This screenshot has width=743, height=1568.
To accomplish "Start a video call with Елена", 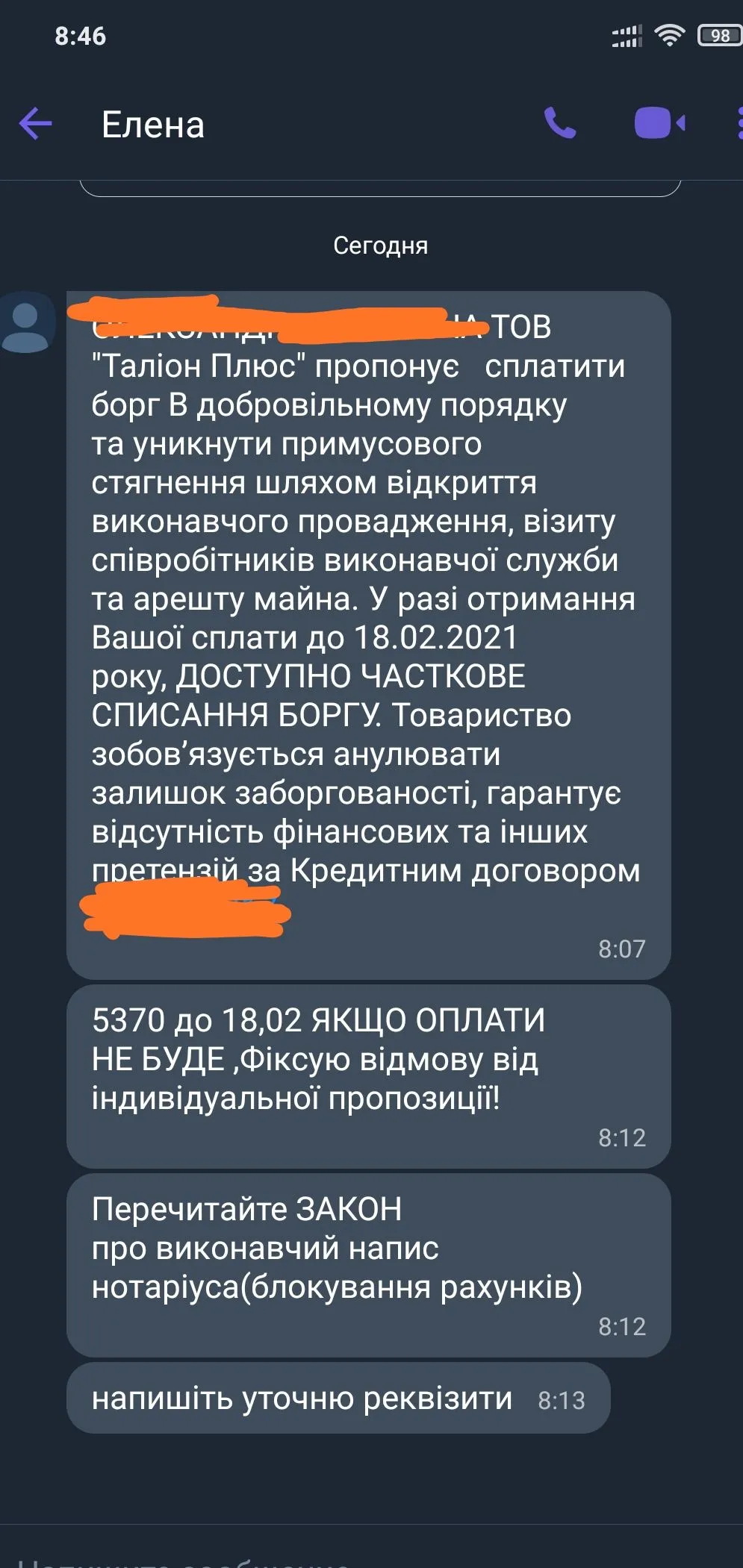I will pyautogui.click(x=659, y=124).
